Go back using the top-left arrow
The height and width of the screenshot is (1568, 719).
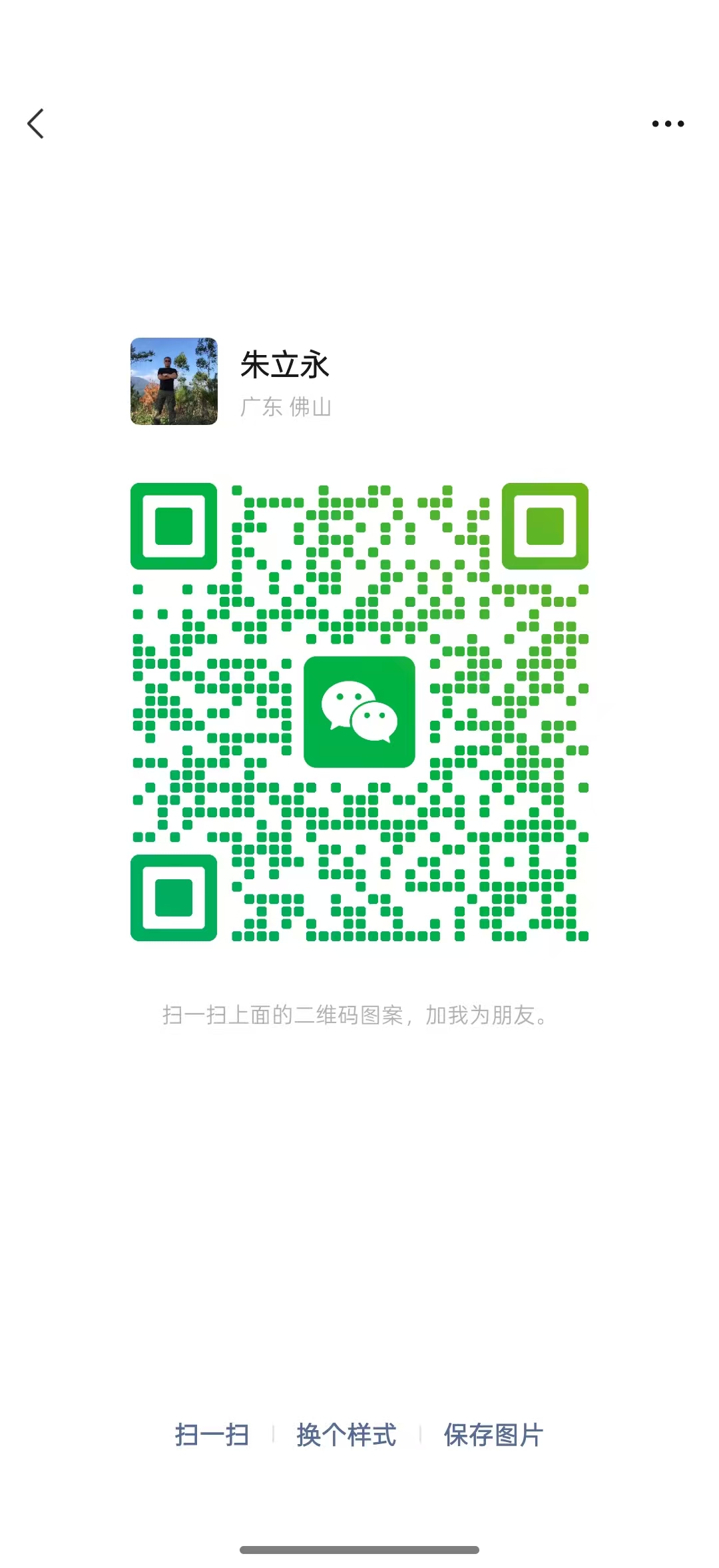[36, 124]
